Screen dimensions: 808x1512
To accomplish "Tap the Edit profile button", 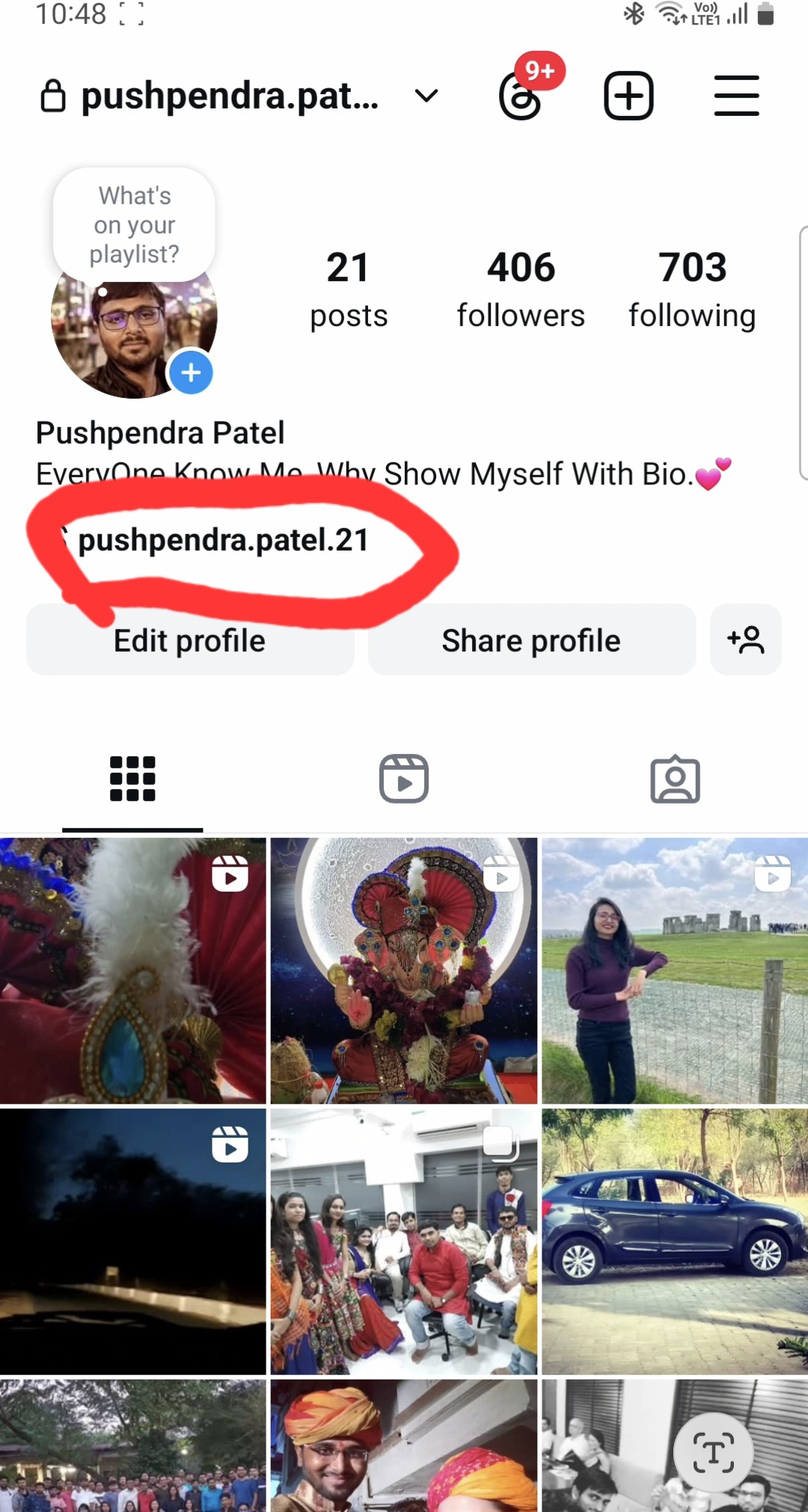I will tap(189, 640).
